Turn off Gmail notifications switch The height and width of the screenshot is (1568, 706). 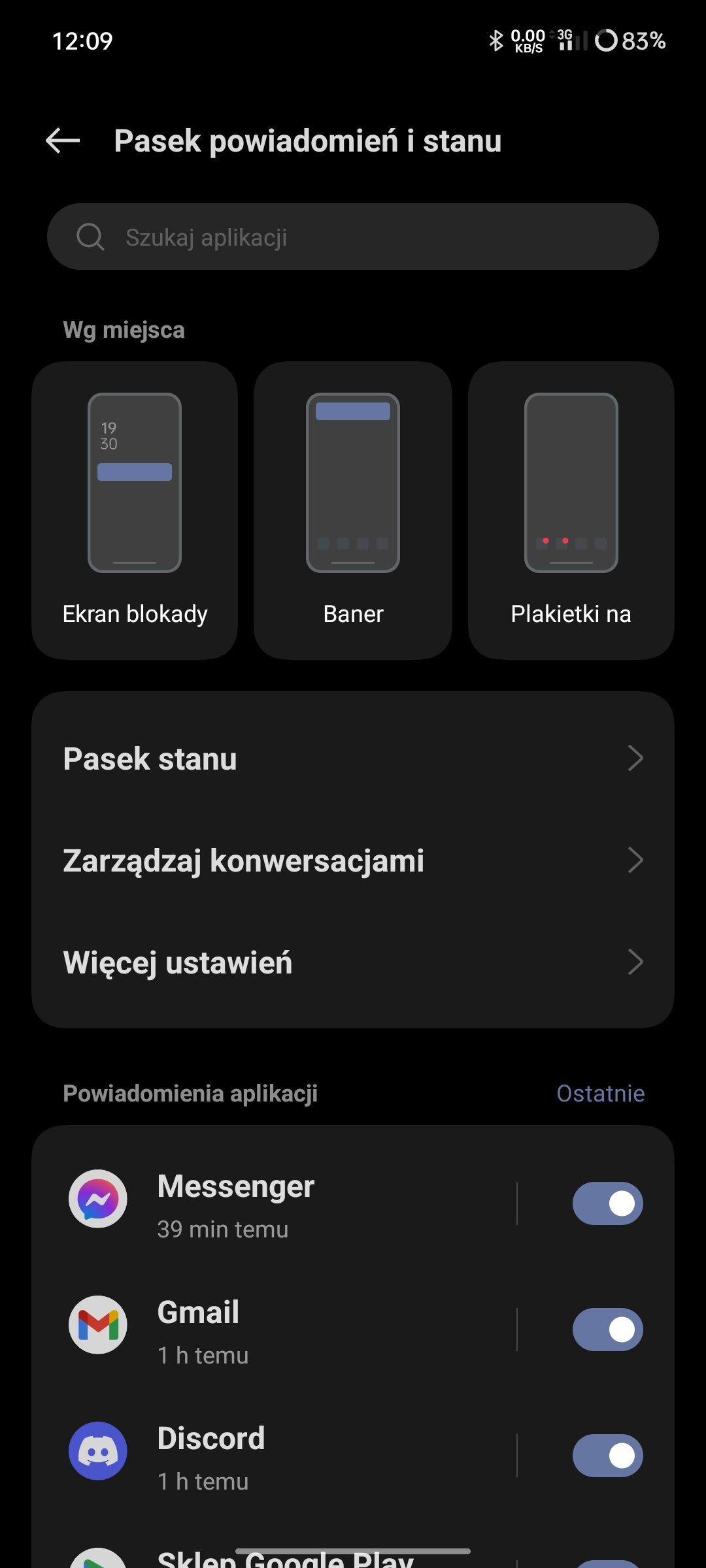click(608, 1330)
